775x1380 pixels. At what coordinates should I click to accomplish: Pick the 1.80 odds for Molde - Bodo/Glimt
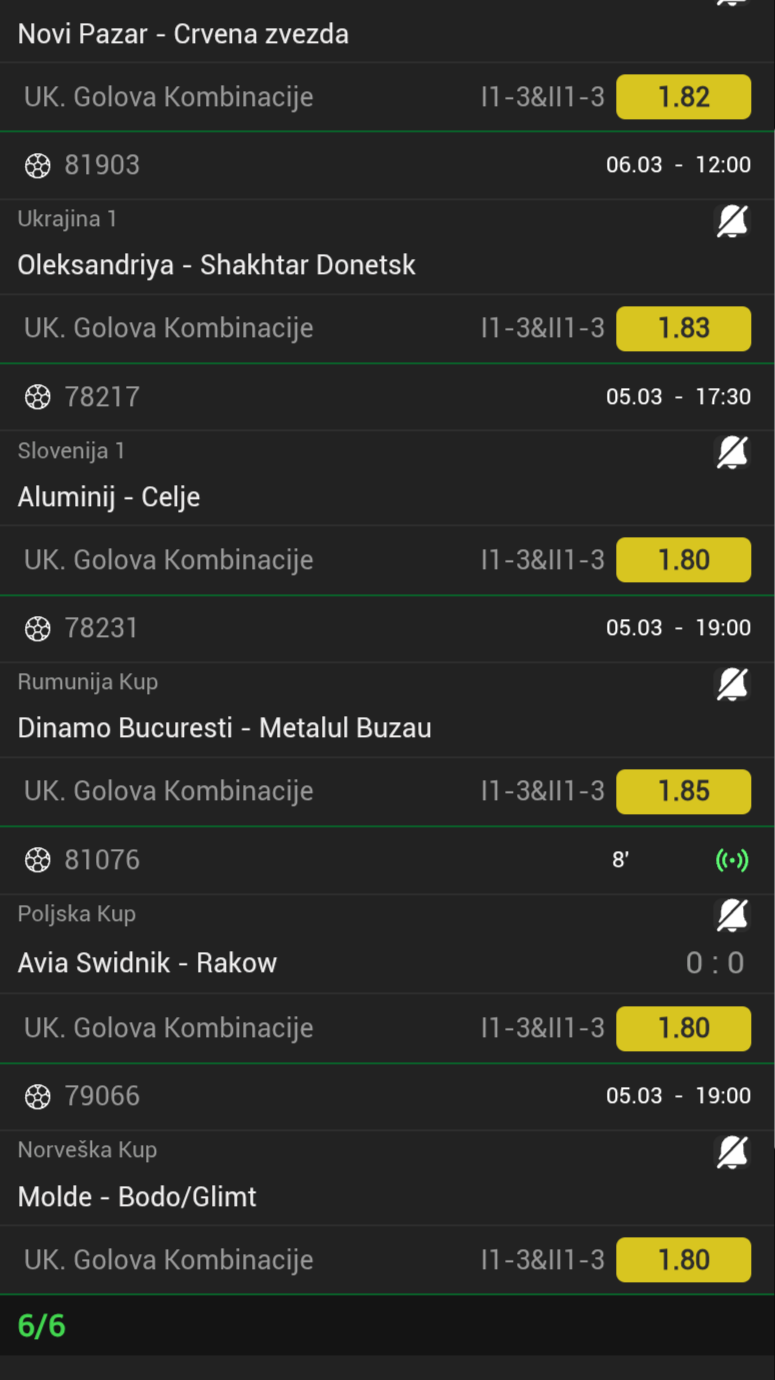coord(683,1260)
